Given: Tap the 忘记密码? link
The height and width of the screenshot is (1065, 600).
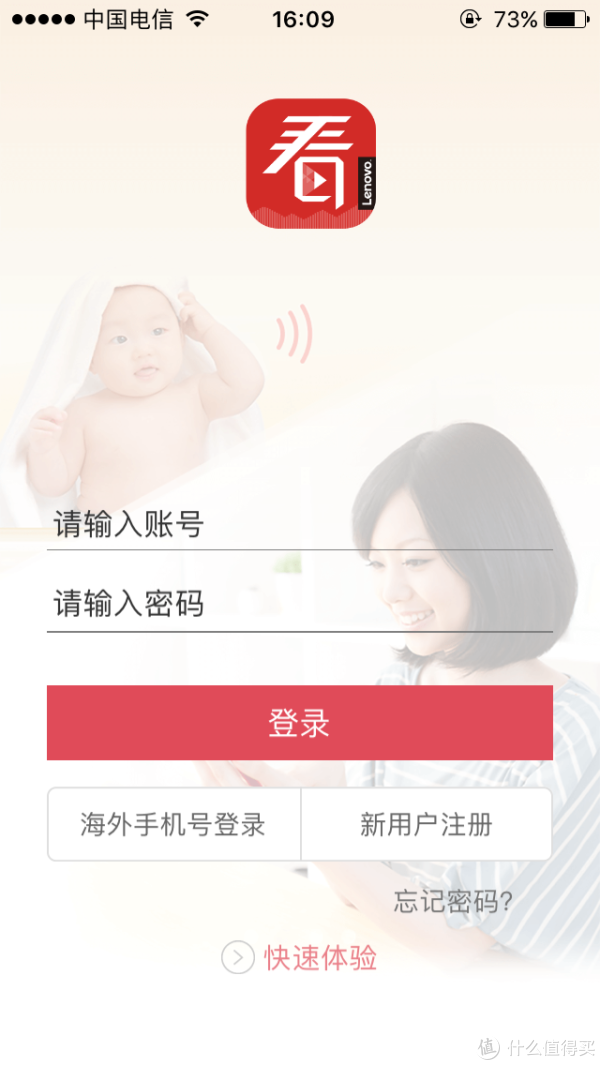Looking at the screenshot, I should pyautogui.click(x=453, y=901).
